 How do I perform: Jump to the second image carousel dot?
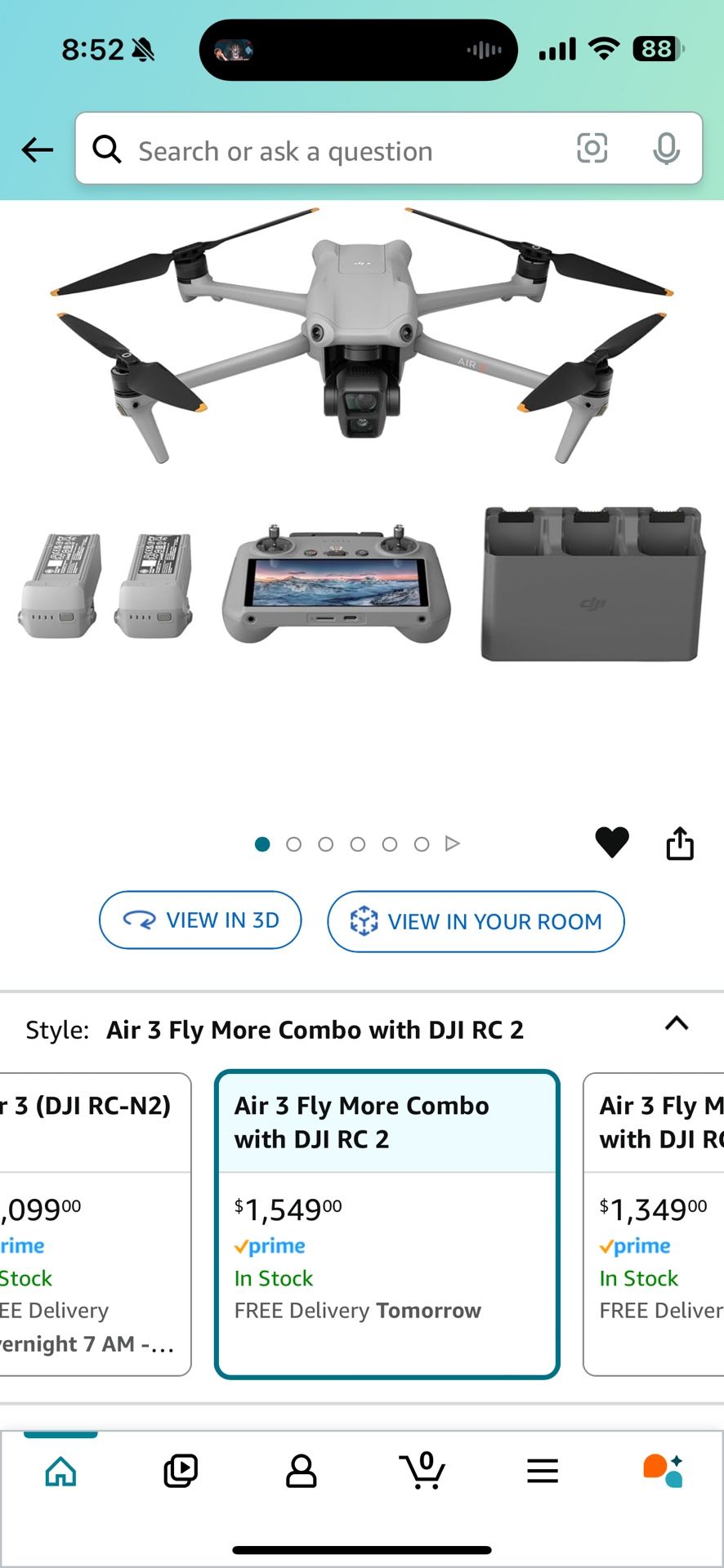pos(294,844)
